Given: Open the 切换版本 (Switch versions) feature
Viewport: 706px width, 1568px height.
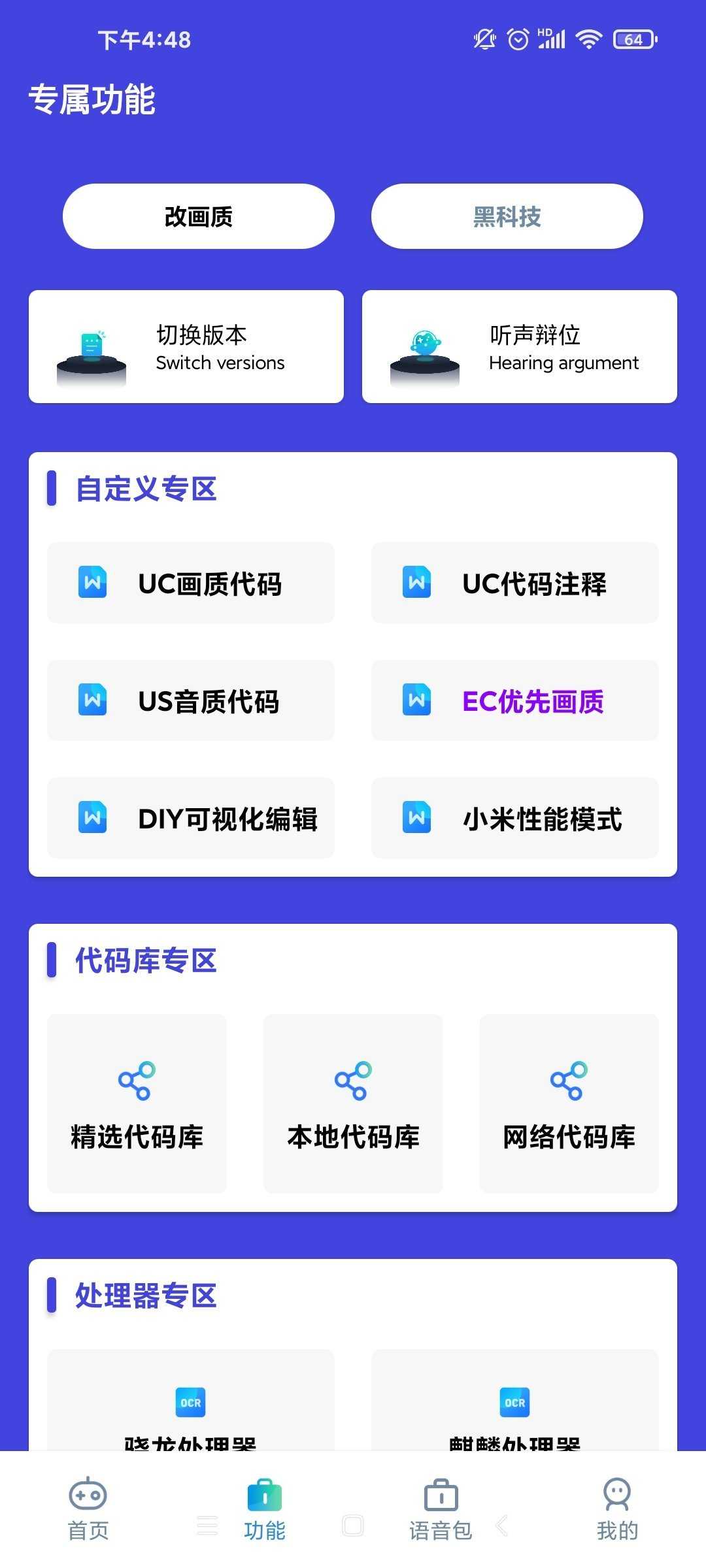Looking at the screenshot, I should point(186,346).
